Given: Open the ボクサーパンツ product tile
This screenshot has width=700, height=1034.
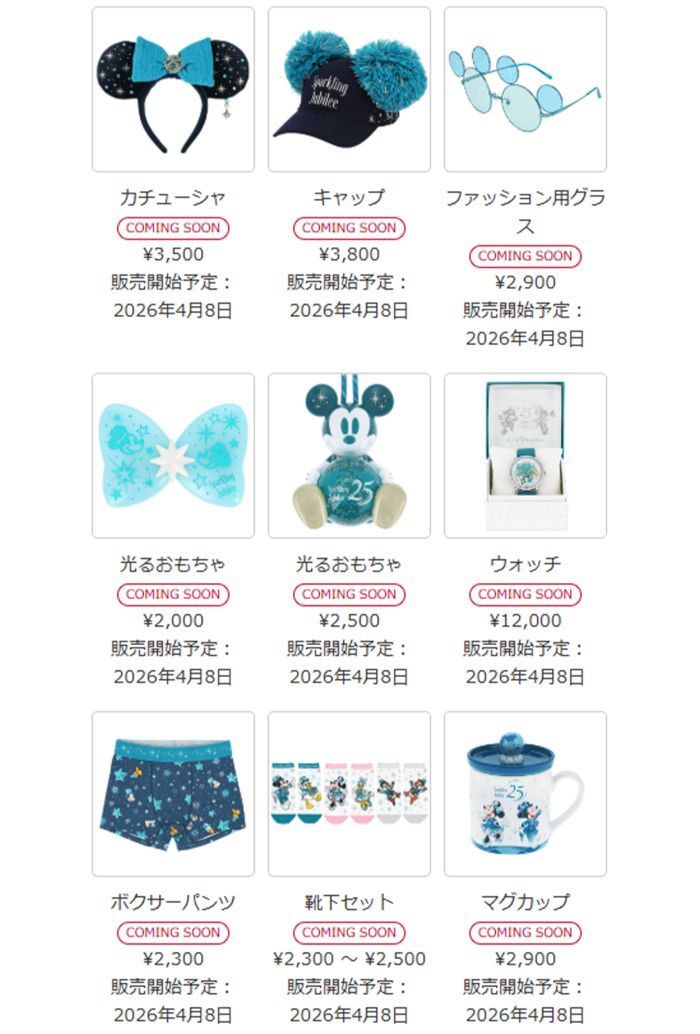Looking at the screenshot, I should 173,794.
